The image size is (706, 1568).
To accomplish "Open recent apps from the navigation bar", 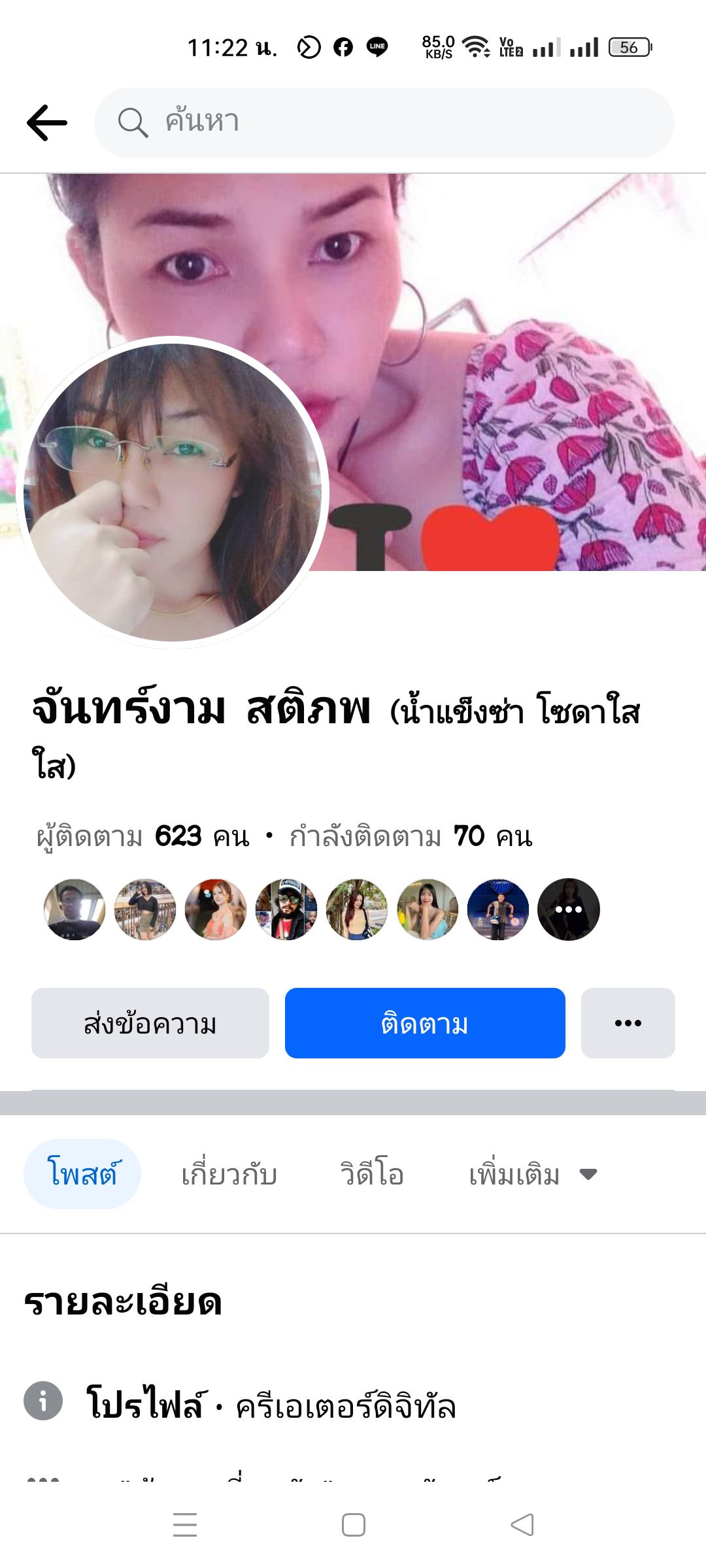I will point(185,1525).
